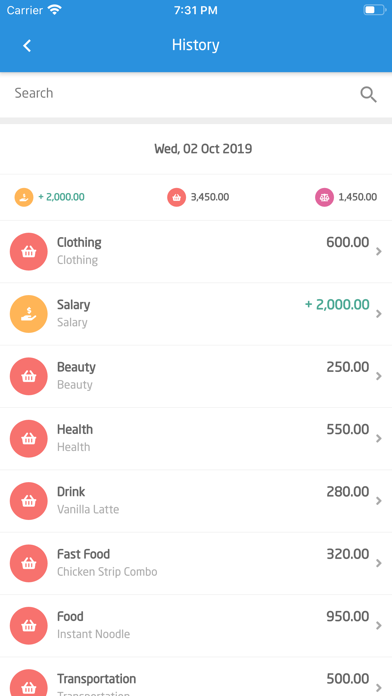View the Beauty 250.00 expense
The width and height of the screenshot is (392, 696).
click(196, 376)
